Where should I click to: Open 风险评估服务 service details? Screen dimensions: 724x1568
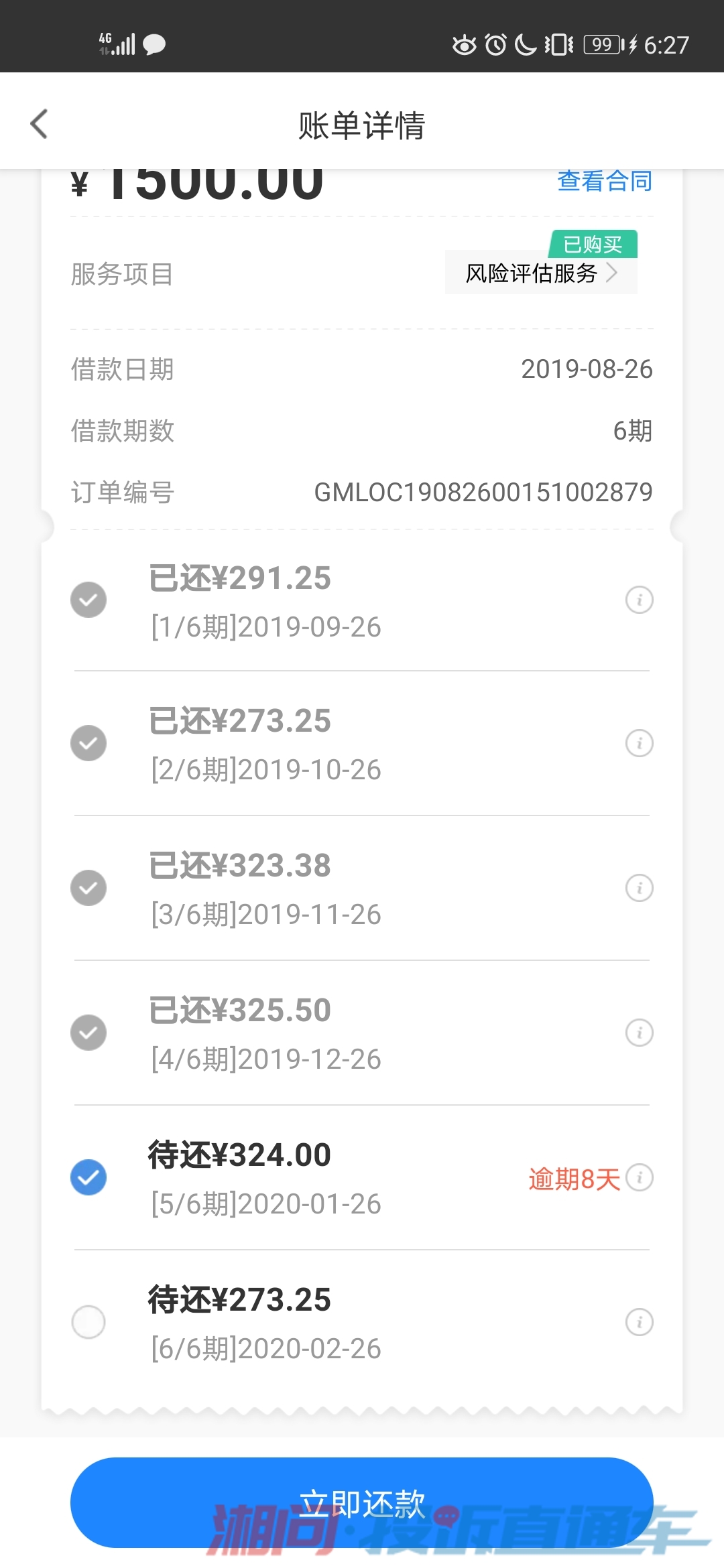[x=540, y=273]
